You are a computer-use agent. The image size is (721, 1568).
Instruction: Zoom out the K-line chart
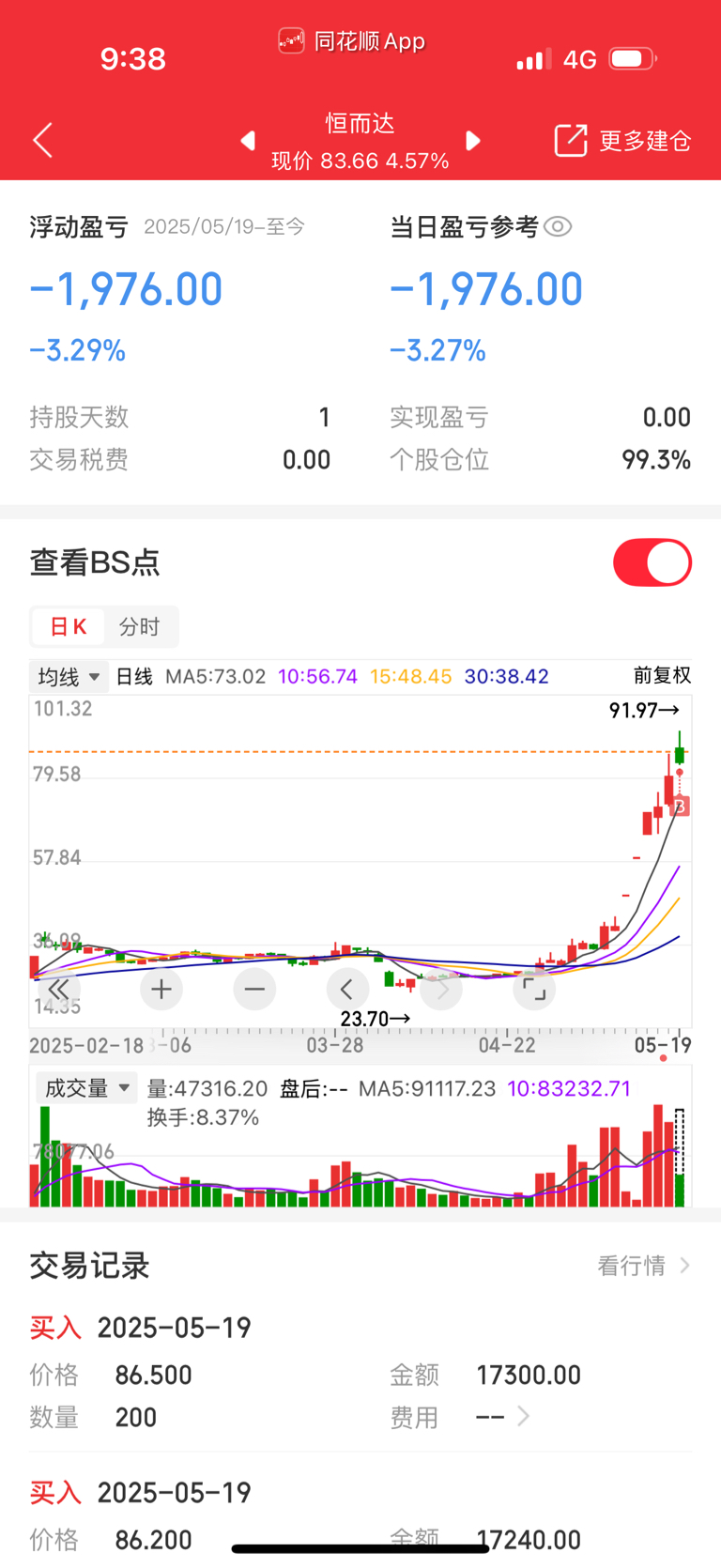[x=254, y=989]
